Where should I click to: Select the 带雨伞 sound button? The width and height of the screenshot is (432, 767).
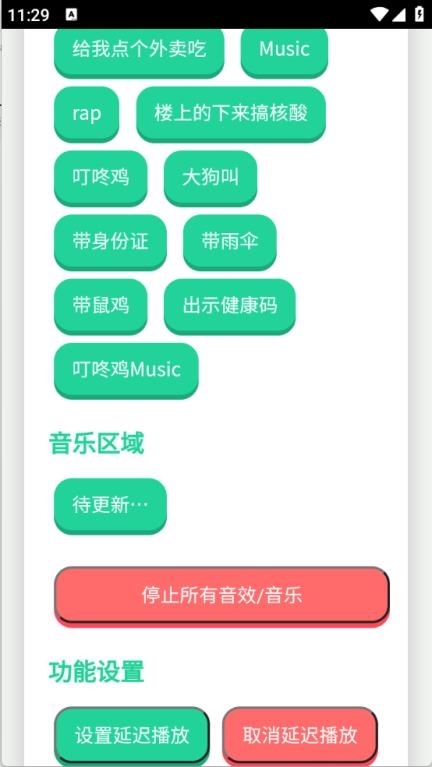pyautogui.click(x=230, y=242)
